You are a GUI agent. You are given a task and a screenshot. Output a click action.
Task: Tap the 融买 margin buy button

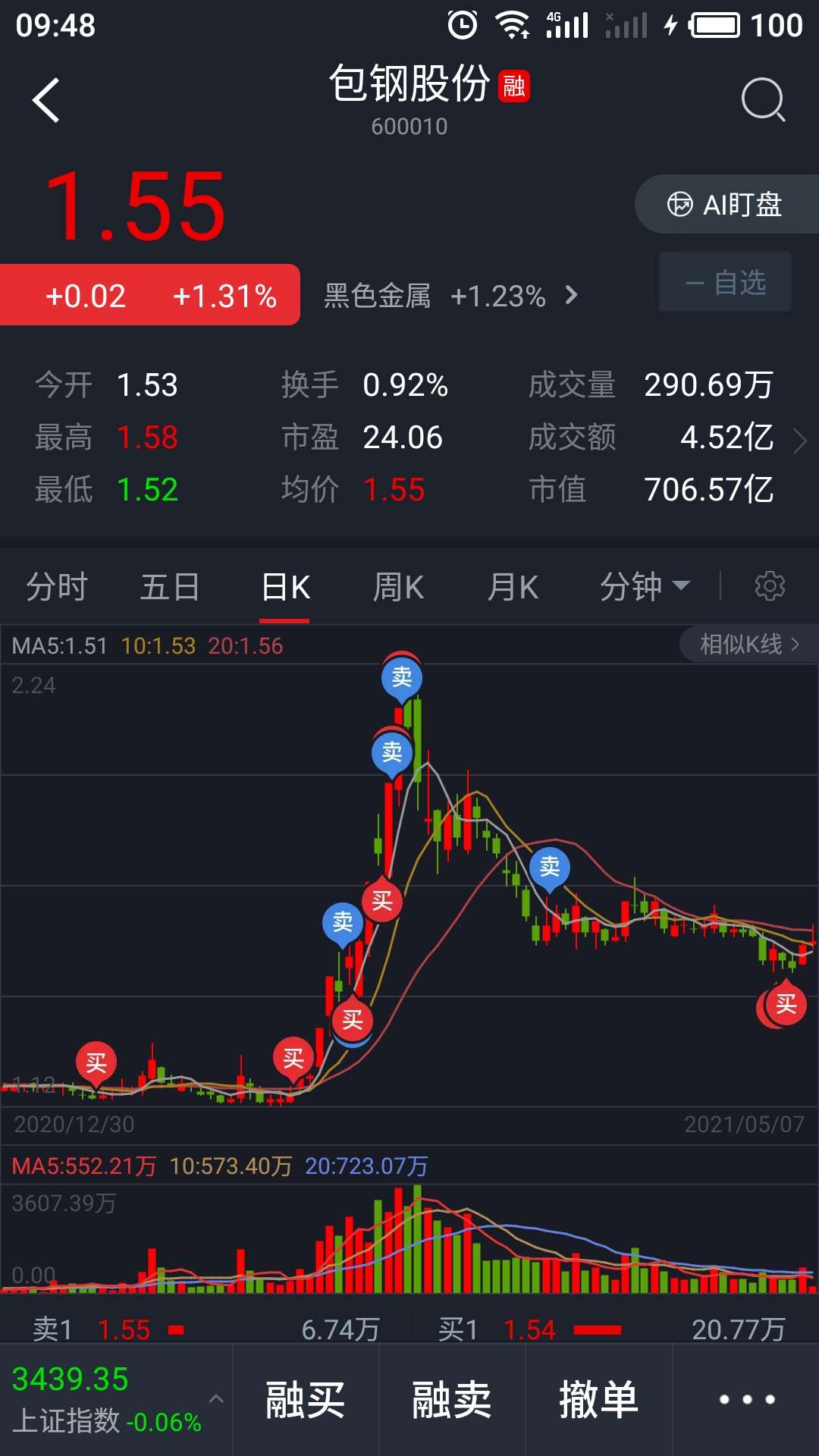pos(306,1400)
